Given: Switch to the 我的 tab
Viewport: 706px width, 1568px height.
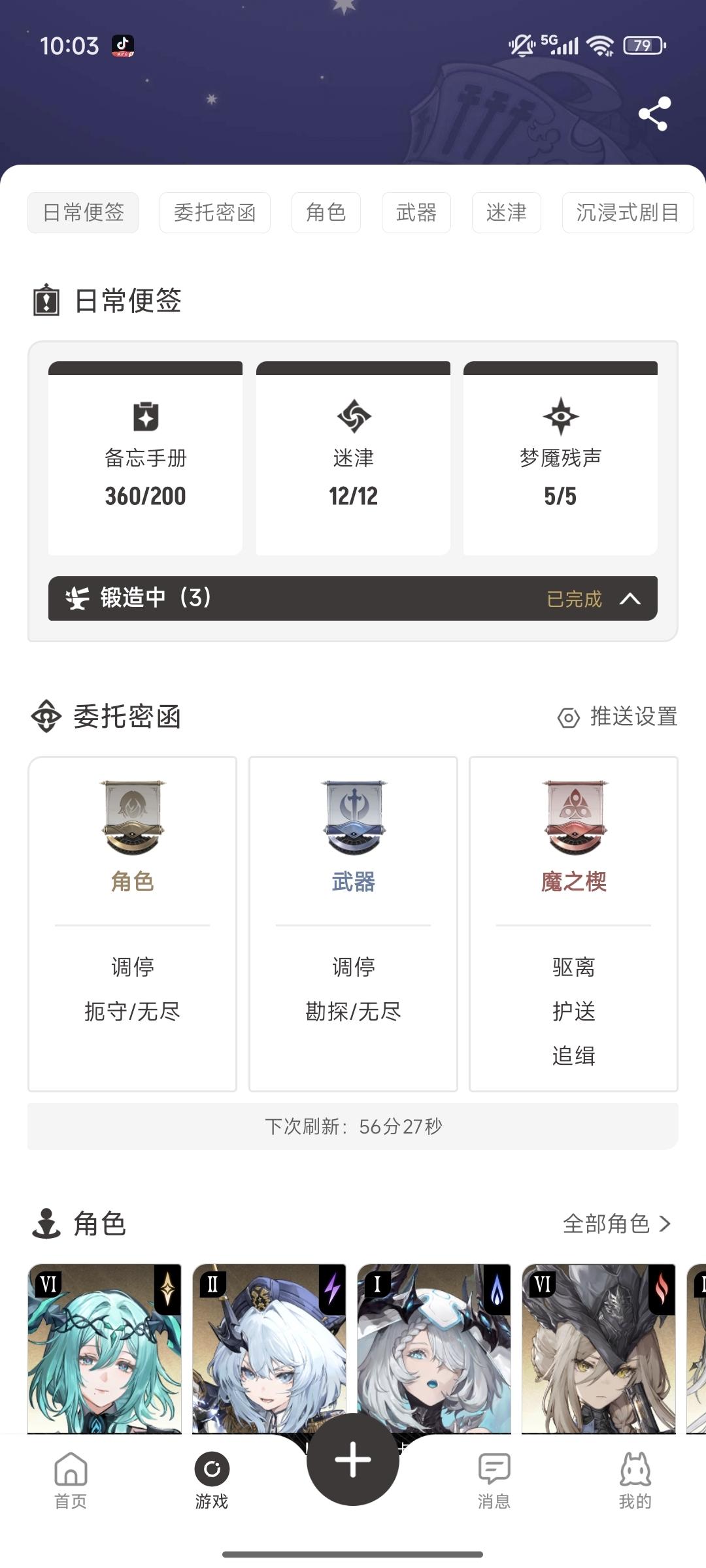Looking at the screenshot, I should tap(635, 1480).
